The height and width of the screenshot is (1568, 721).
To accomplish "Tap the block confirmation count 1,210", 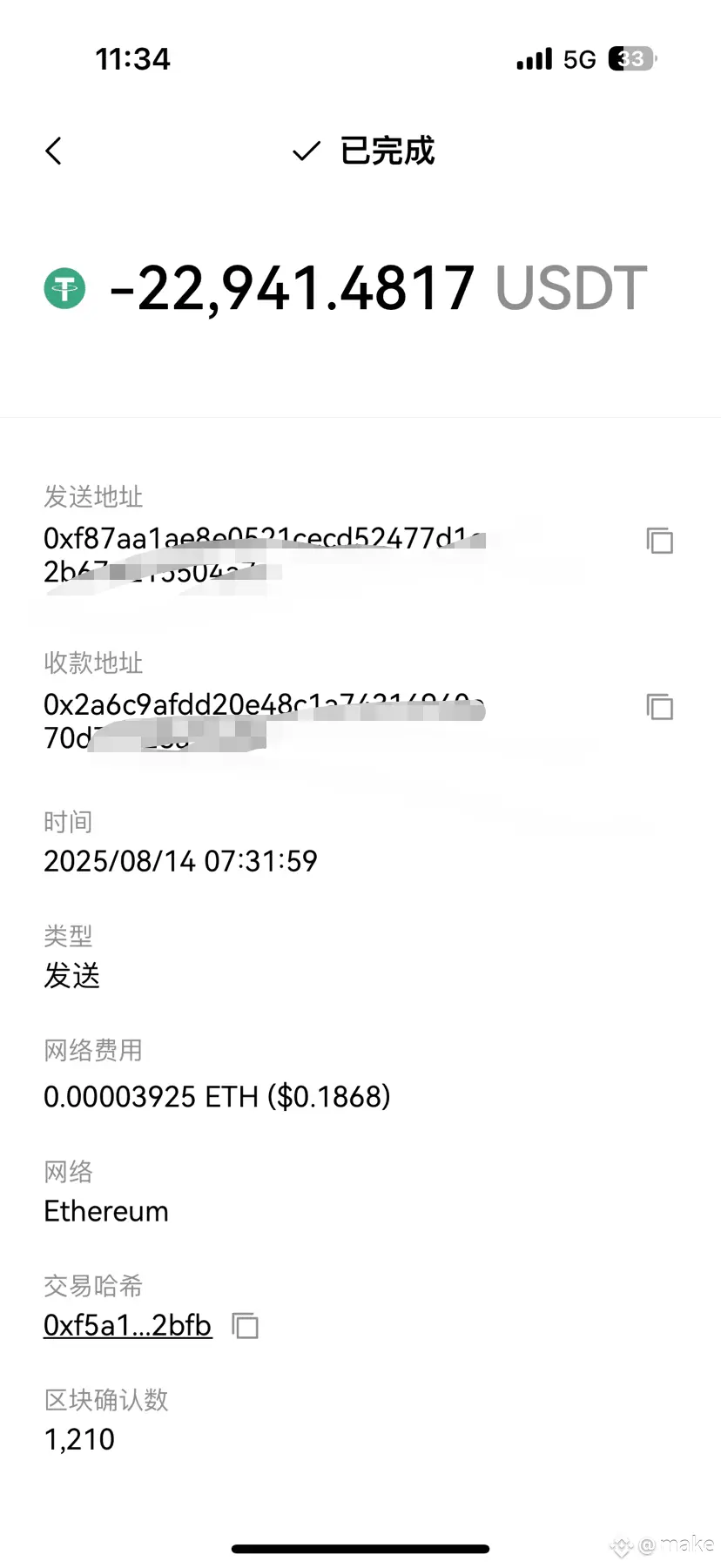I will [x=78, y=1438].
